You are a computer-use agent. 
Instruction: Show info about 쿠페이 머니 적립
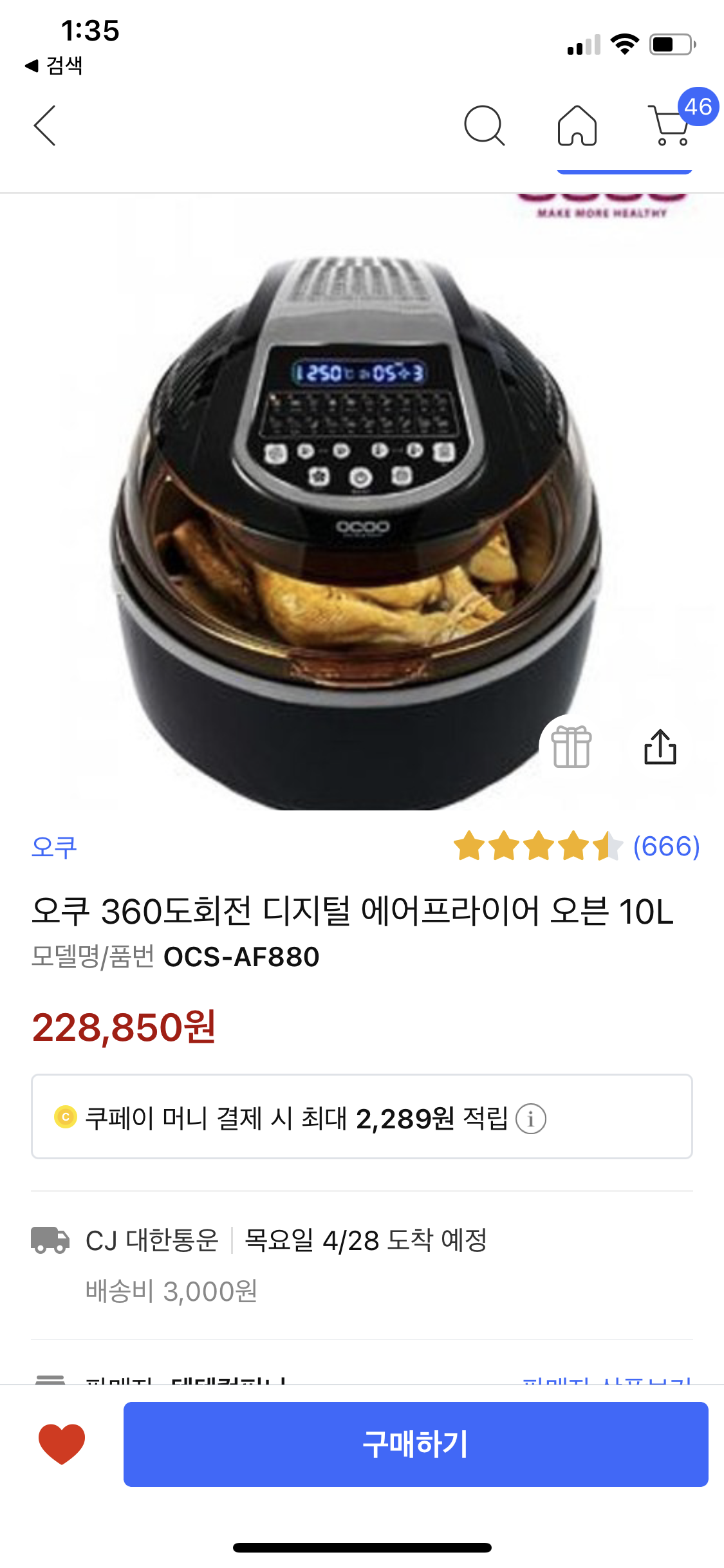[531, 1119]
